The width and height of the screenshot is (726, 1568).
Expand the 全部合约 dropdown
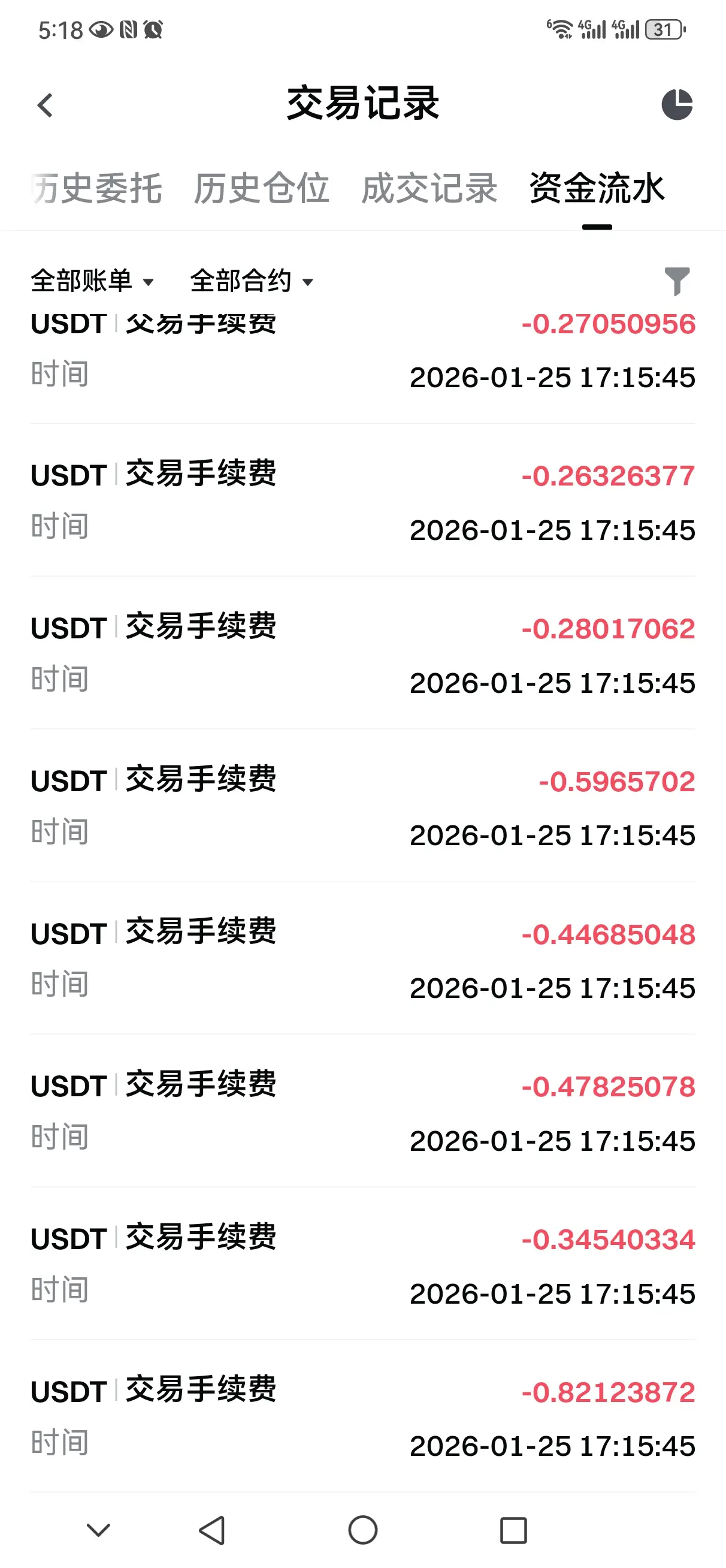(252, 281)
